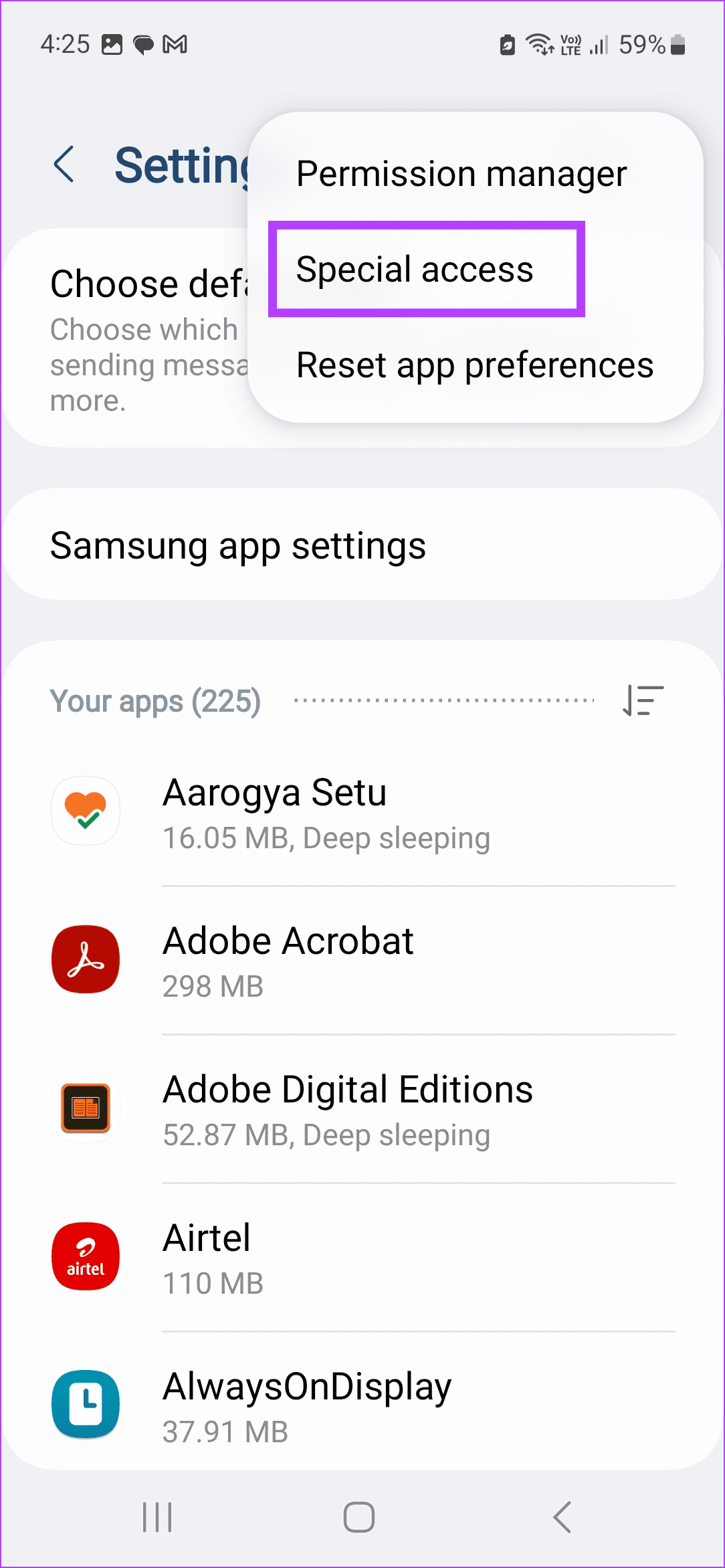Select Special access option

coord(415,270)
